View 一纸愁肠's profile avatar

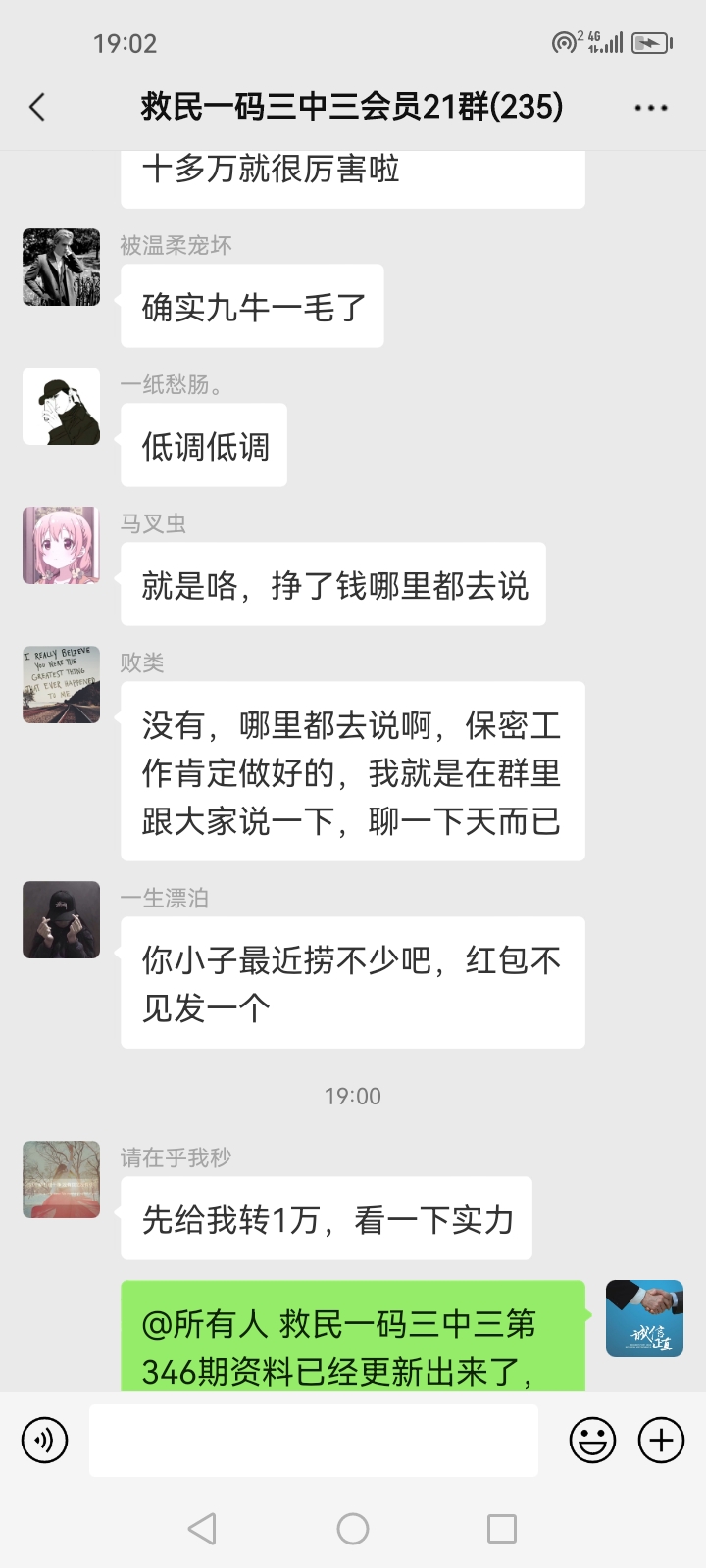point(61,407)
